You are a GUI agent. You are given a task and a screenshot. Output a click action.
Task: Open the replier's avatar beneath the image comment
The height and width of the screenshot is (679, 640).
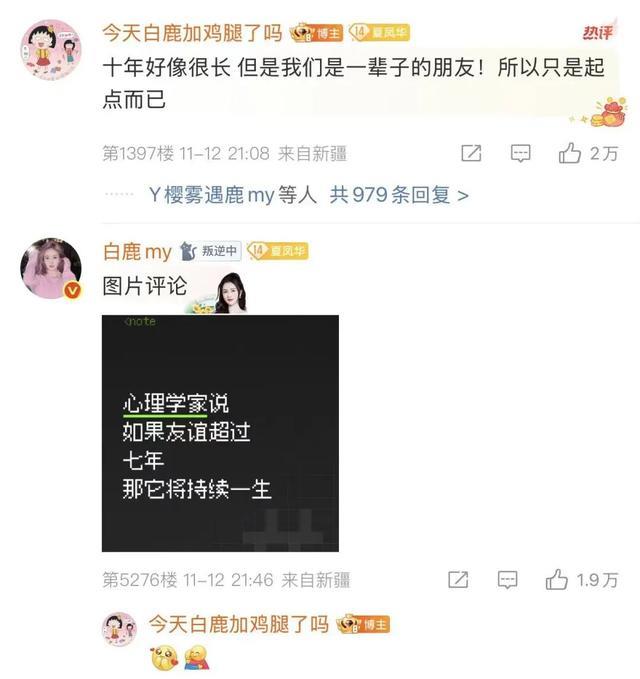coord(122,630)
